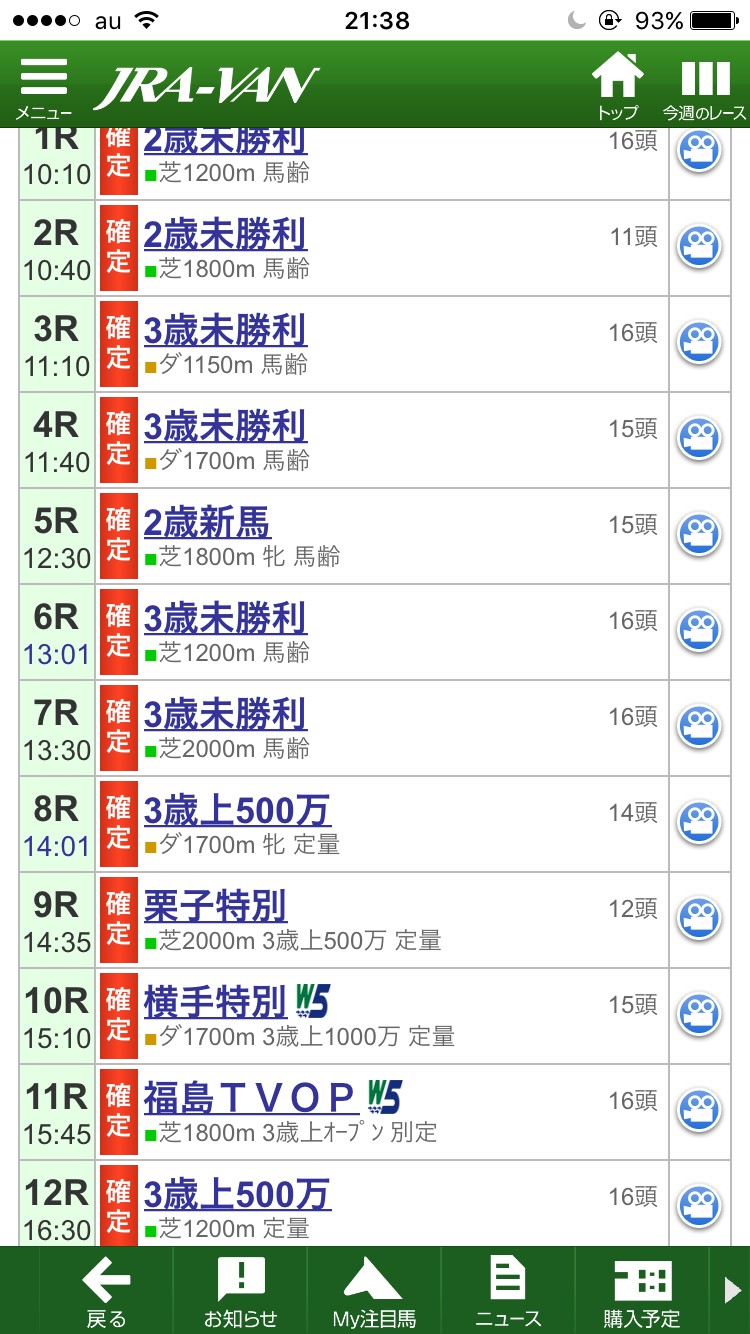Open 購入予定 planned purchases
Viewport: 750px width, 1334px height.
pos(641,1291)
